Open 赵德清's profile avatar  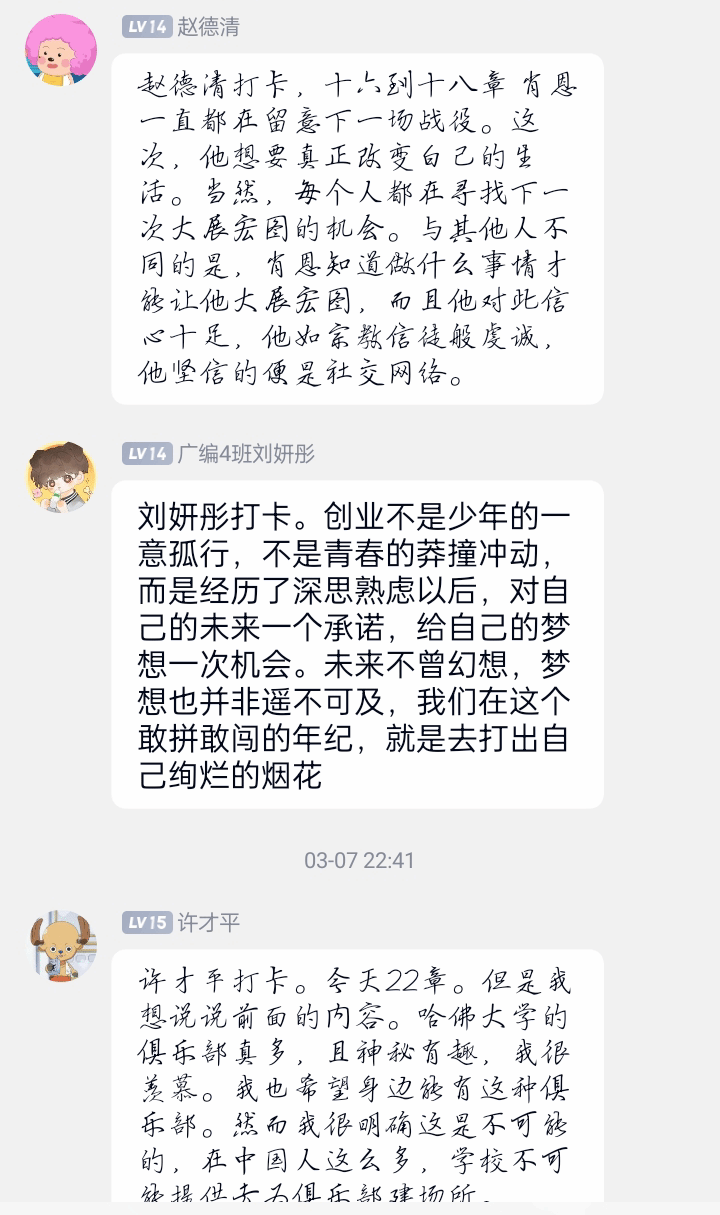tap(61, 51)
